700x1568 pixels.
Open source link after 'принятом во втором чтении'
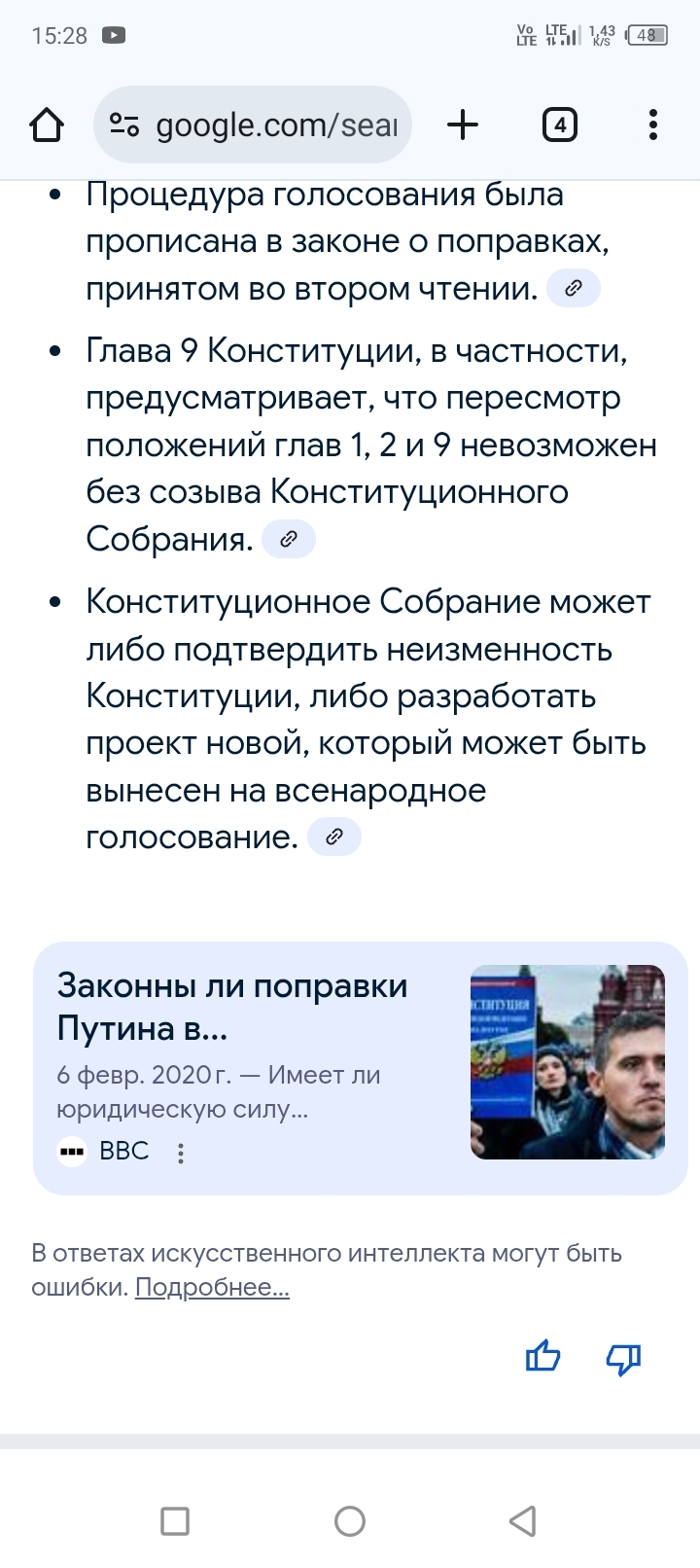[x=574, y=289]
